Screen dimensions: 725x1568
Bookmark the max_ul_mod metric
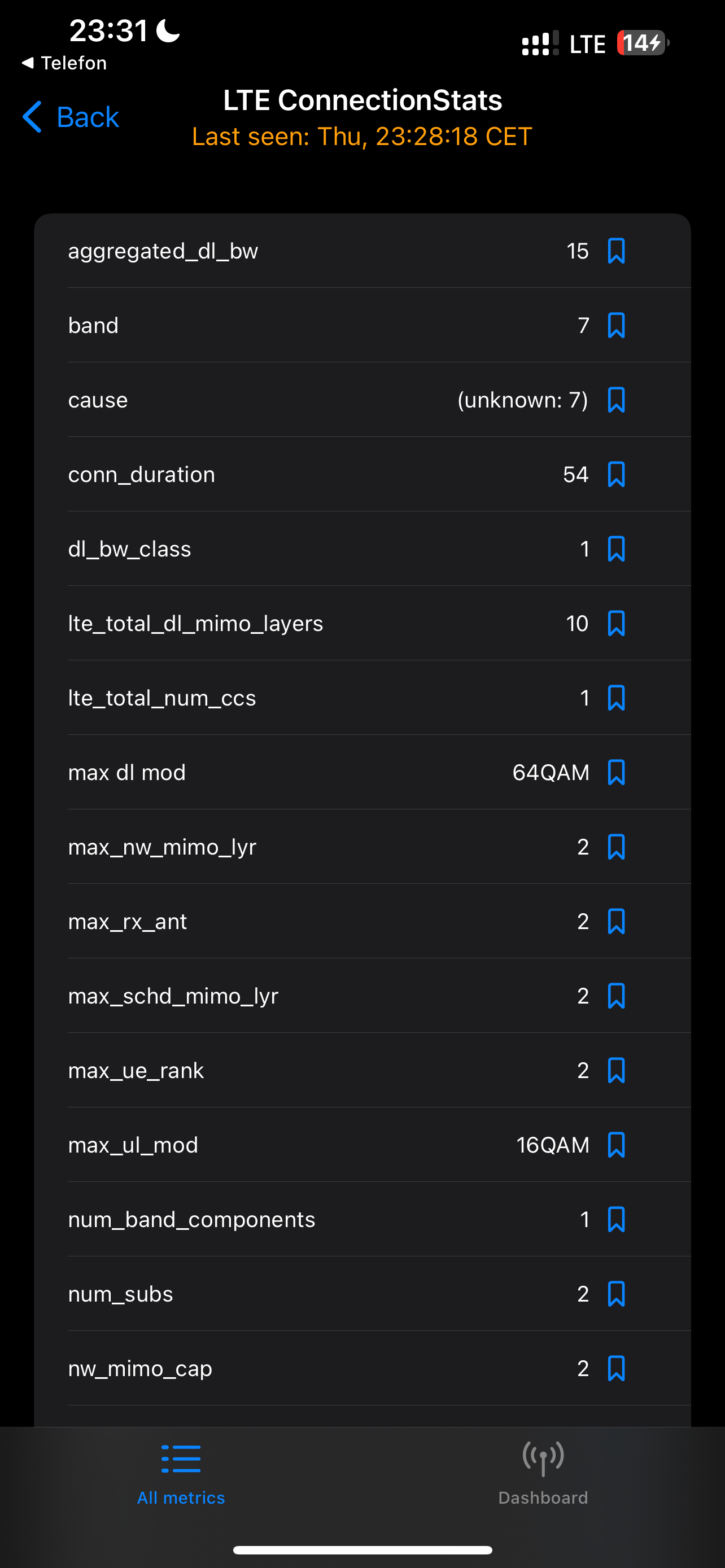point(616,1145)
